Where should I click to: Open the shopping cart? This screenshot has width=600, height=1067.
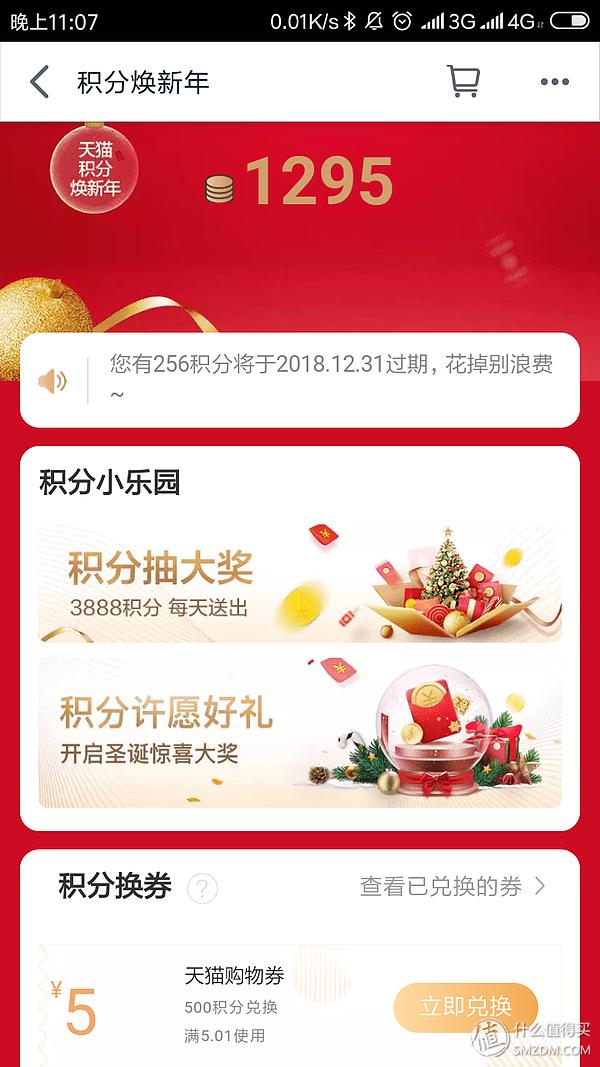[x=462, y=82]
